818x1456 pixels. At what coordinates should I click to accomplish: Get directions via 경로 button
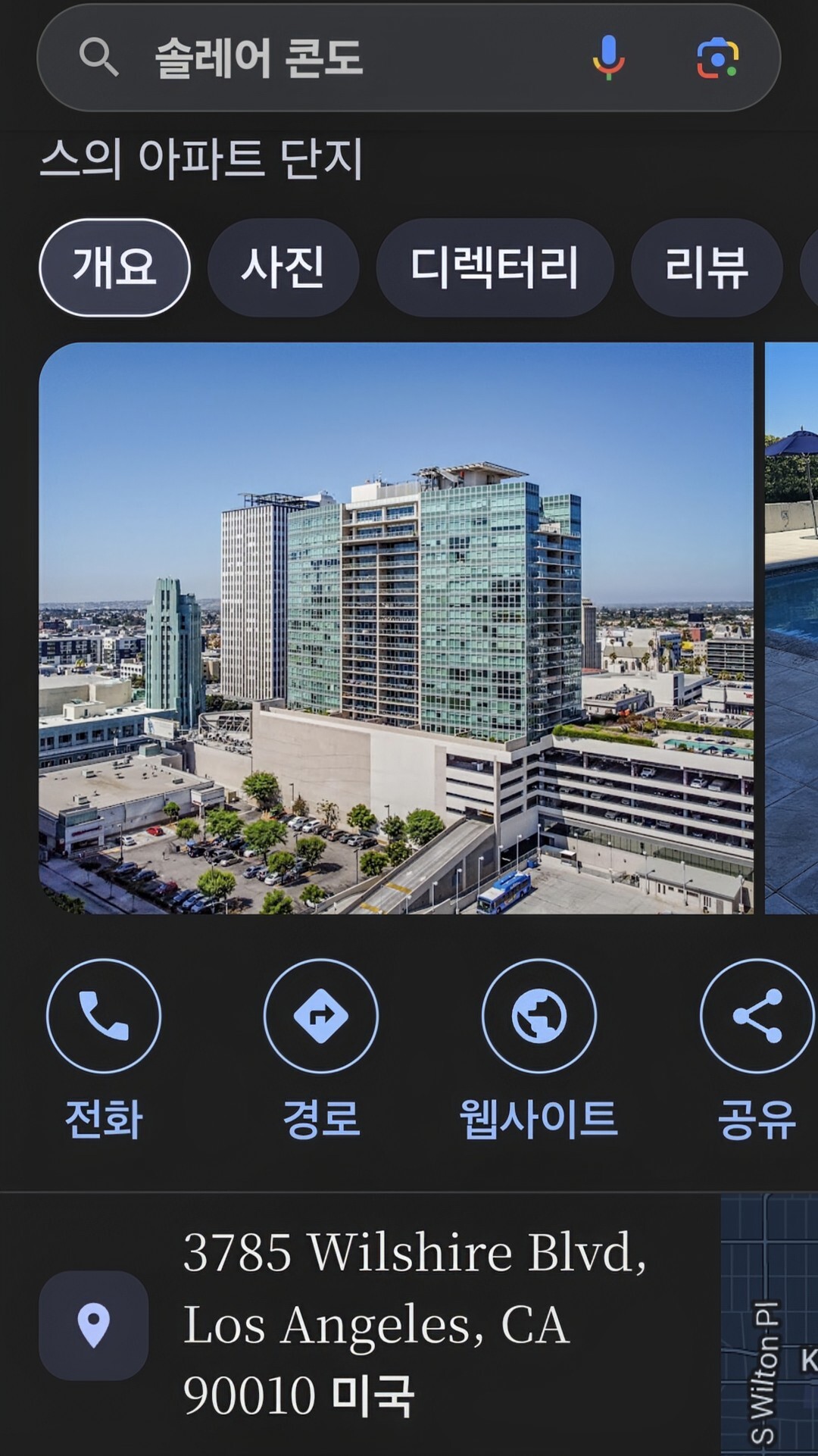click(x=321, y=1017)
